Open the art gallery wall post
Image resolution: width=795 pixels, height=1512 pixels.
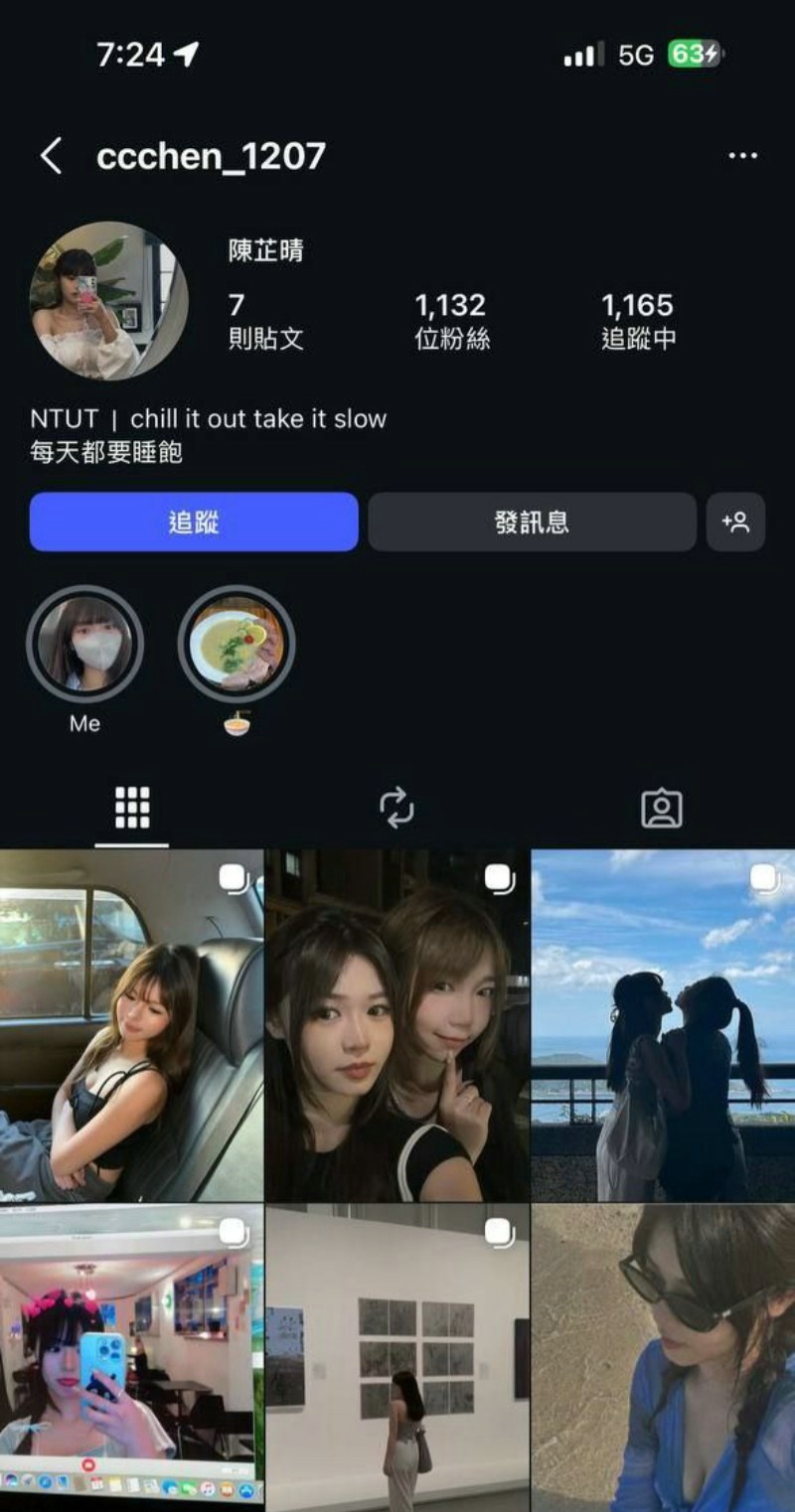coord(397,1357)
